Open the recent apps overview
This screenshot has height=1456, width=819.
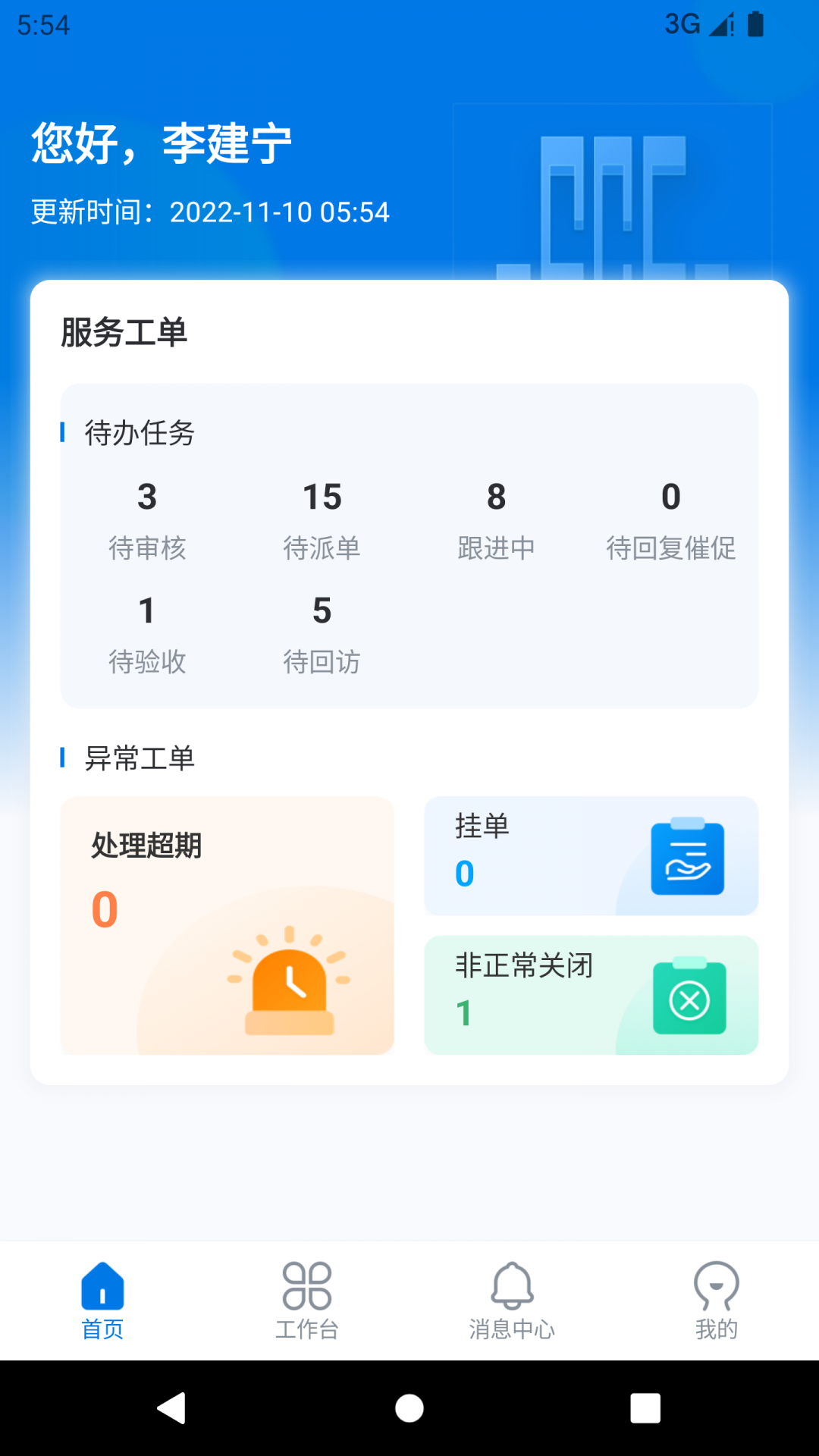tap(645, 1408)
